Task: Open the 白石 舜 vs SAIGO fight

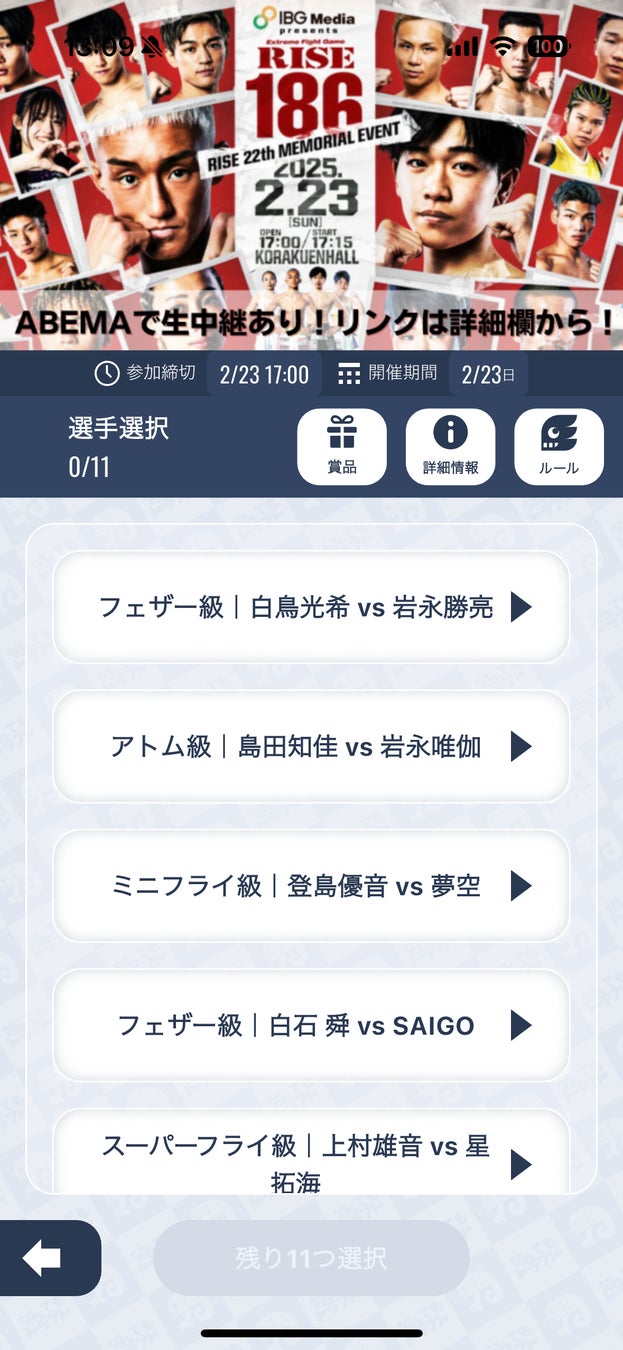Action: click(x=311, y=1025)
